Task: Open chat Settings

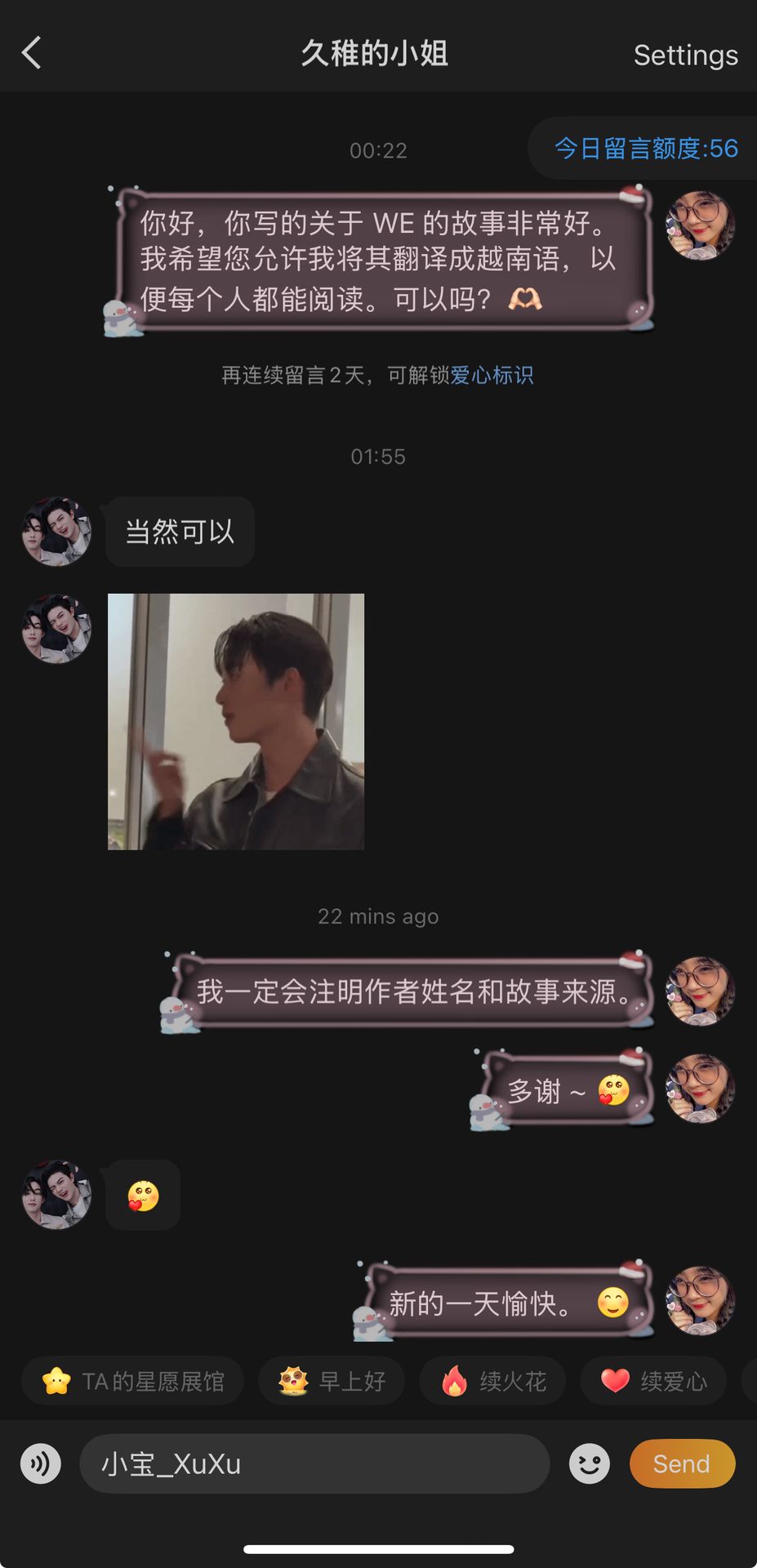Action: pos(685,55)
